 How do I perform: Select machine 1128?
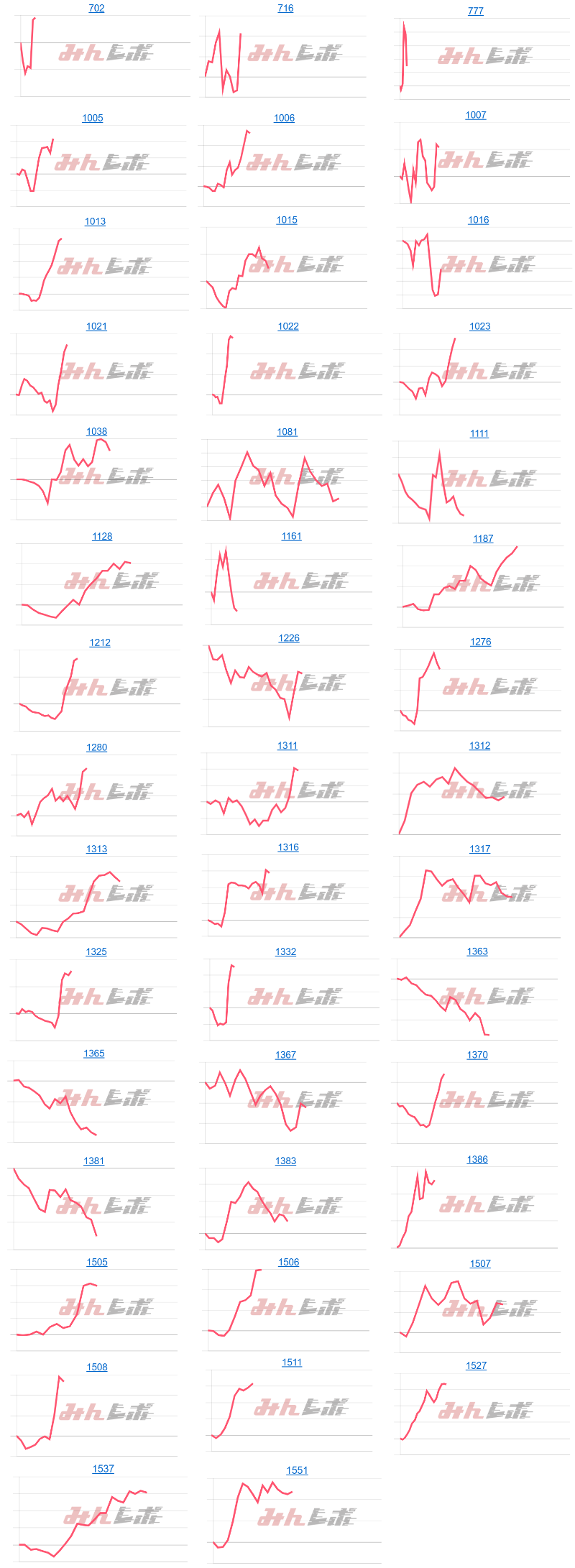coord(102,537)
